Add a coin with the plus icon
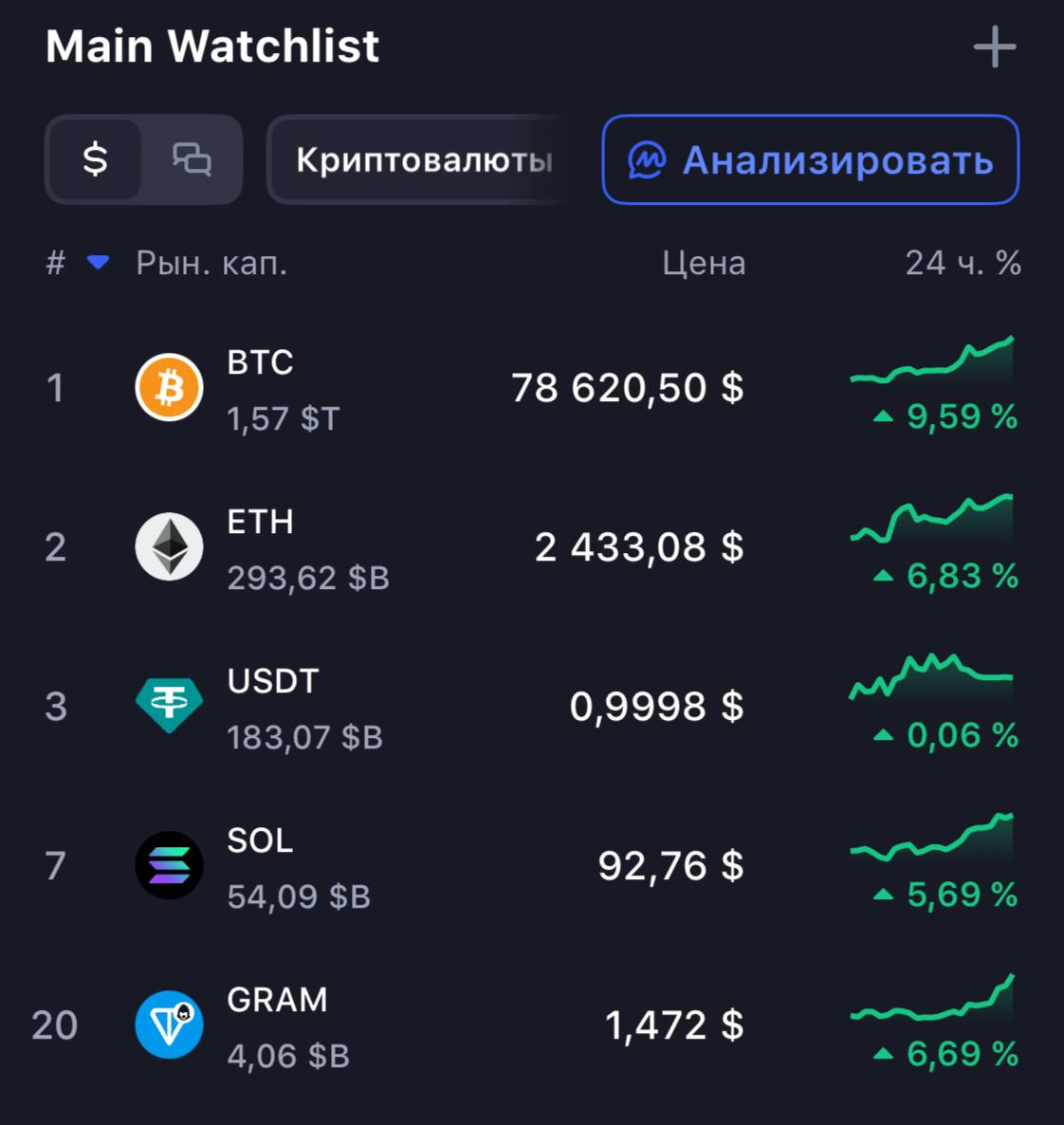 coord(995,46)
